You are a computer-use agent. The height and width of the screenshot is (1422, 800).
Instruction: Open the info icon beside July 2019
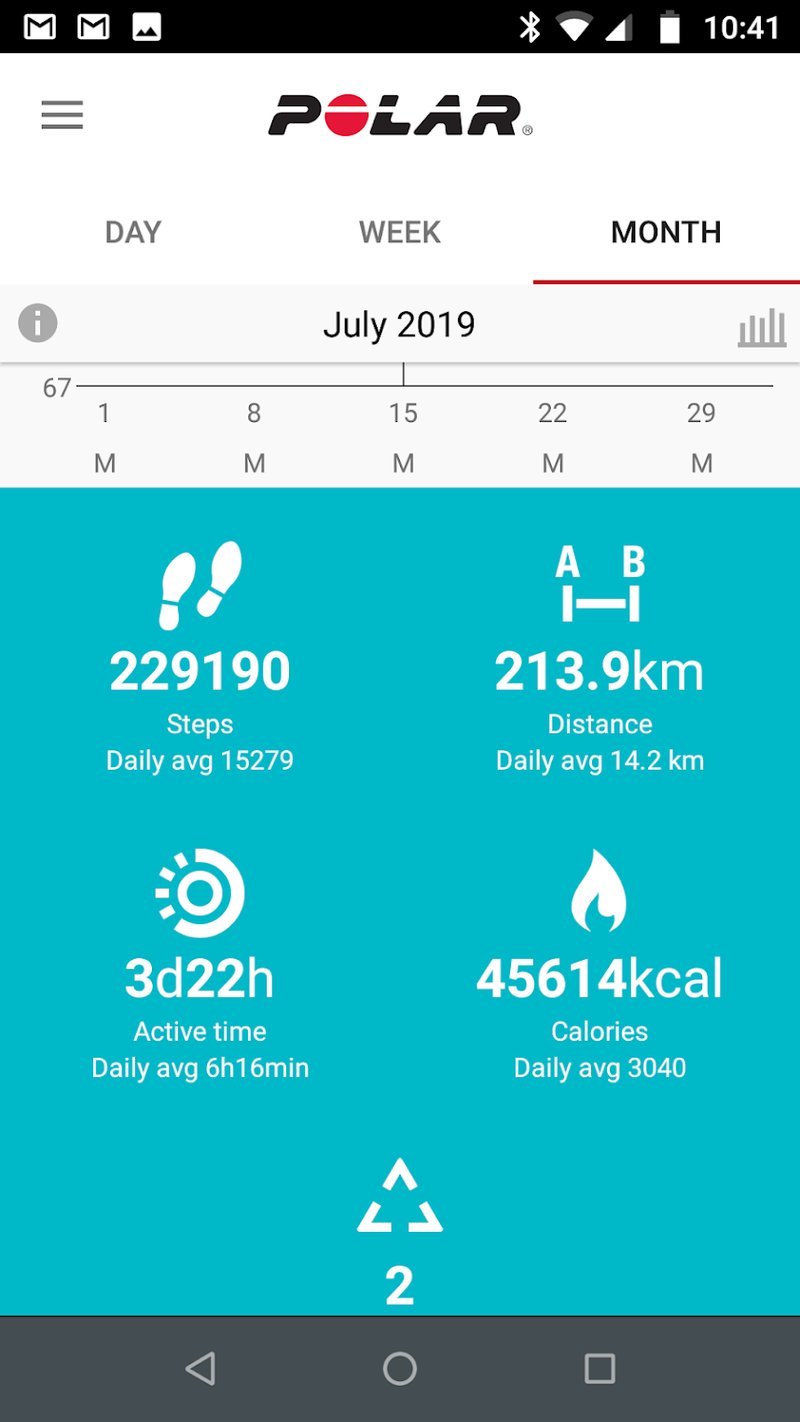tap(38, 324)
